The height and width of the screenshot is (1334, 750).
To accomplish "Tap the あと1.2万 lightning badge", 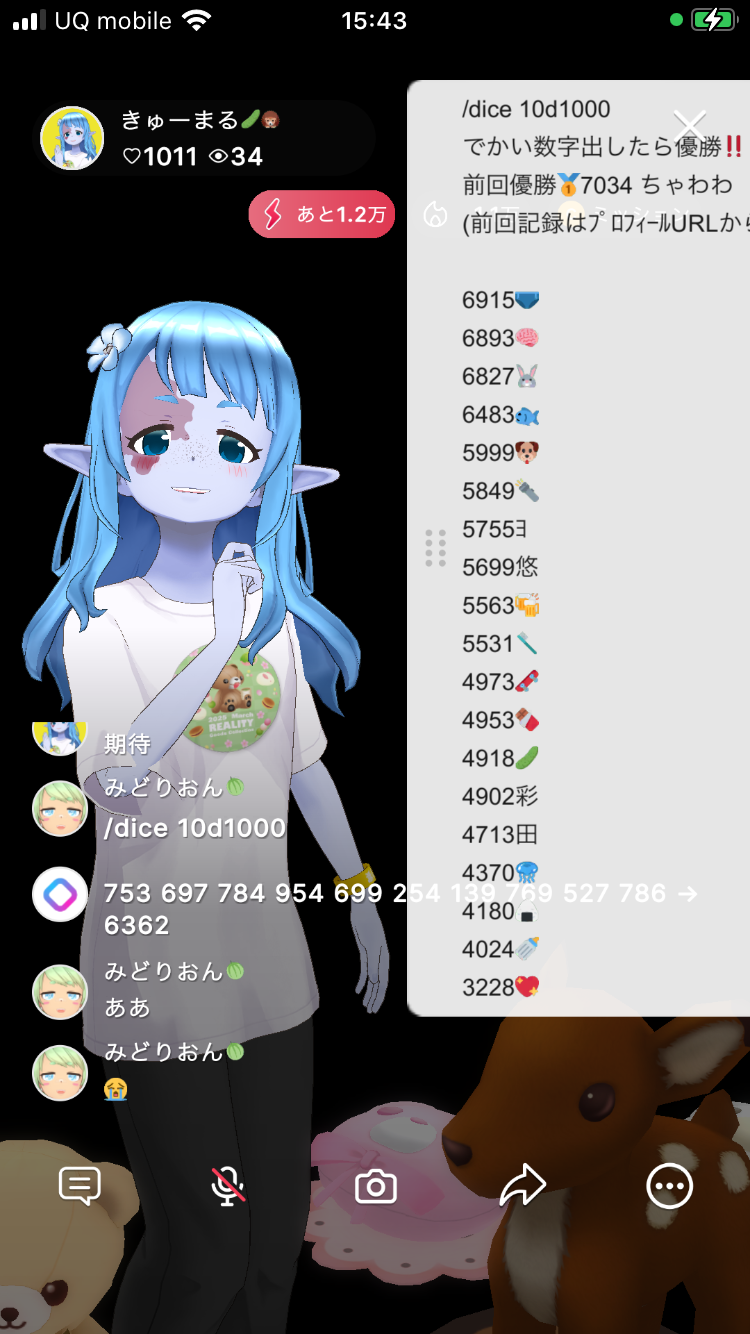I will coord(322,214).
